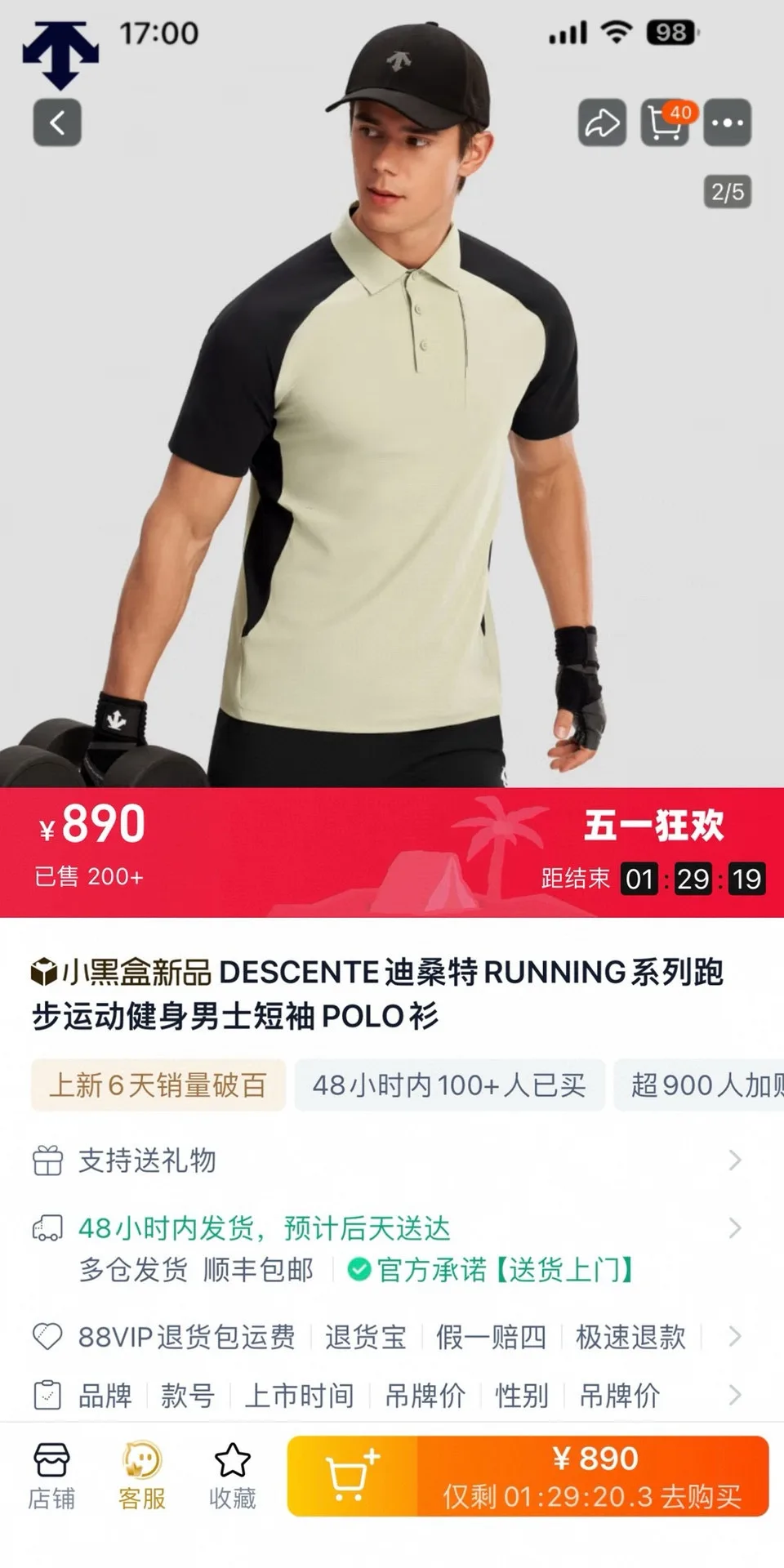Tap the 上新6天销量破百 tag
The image size is (784, 1568).
click(x=158, y=1085)
